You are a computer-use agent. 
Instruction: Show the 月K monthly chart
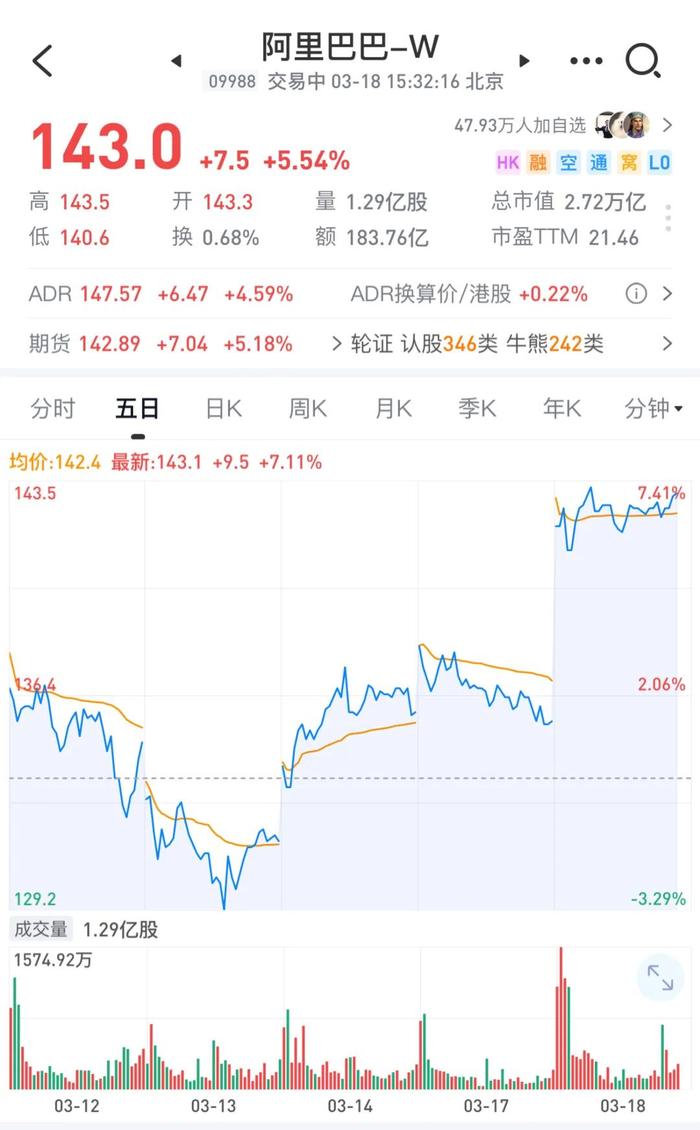393,408
